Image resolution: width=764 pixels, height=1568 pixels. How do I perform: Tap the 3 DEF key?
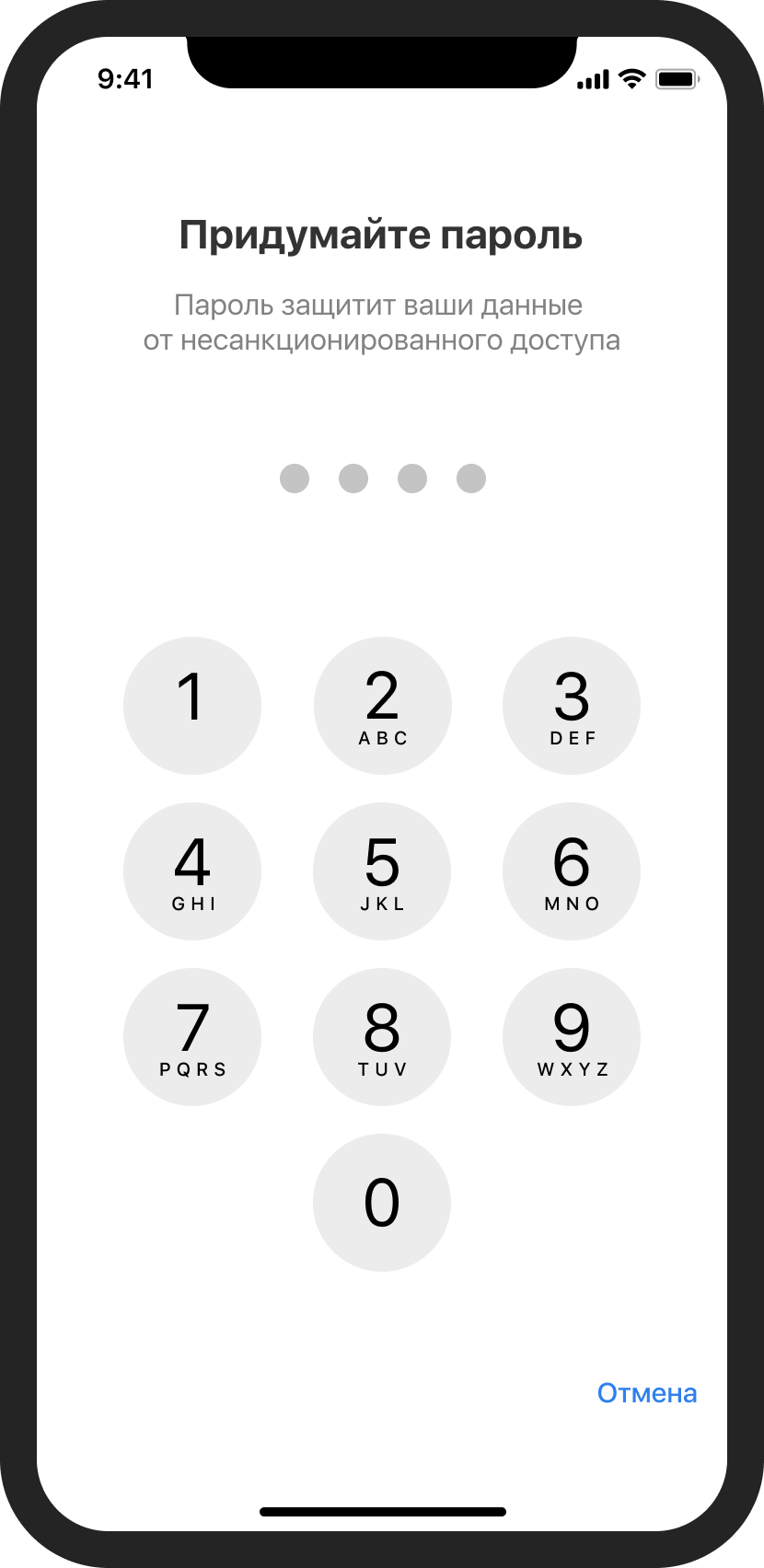(x=572, y=706)
